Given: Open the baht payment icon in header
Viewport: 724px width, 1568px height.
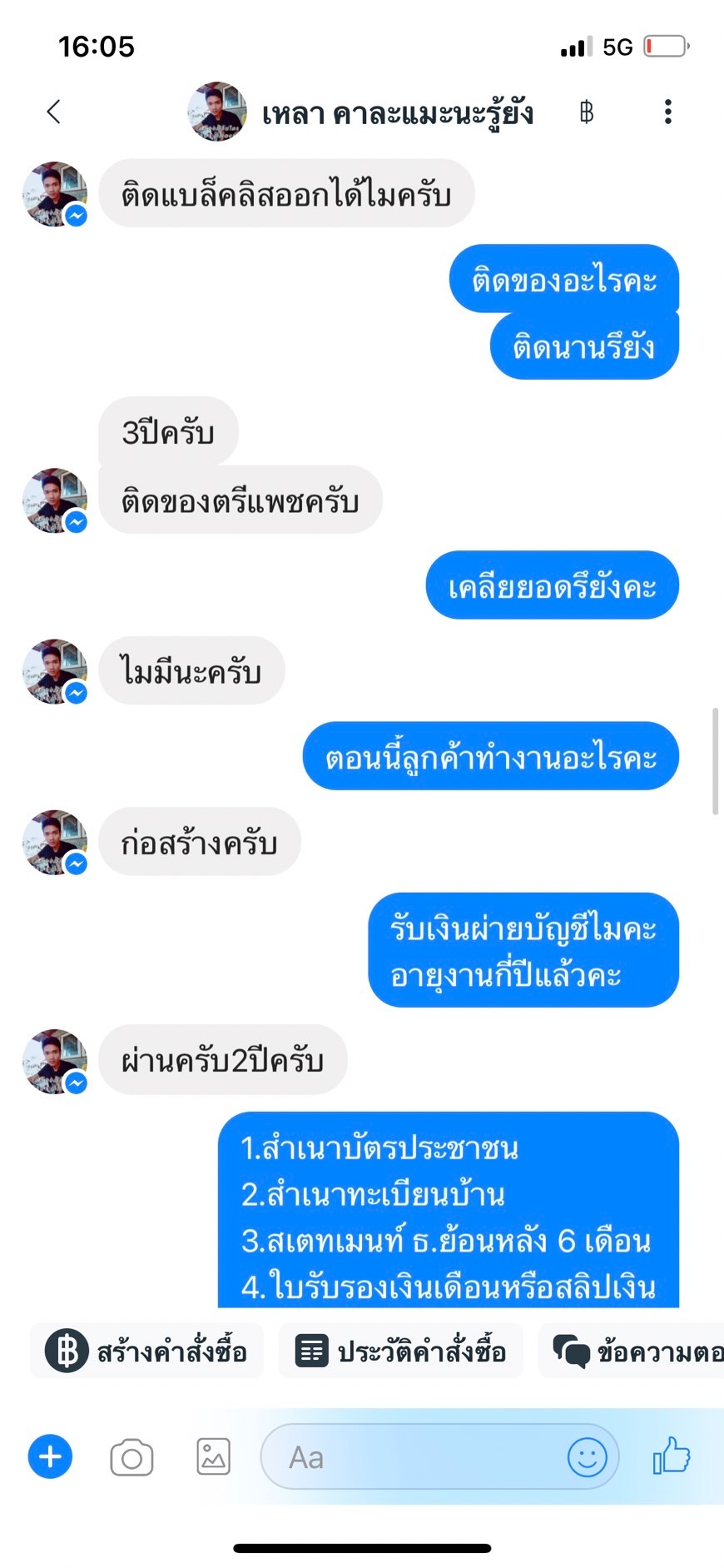Looking at the screenshot, I should [x=587, y=112].
